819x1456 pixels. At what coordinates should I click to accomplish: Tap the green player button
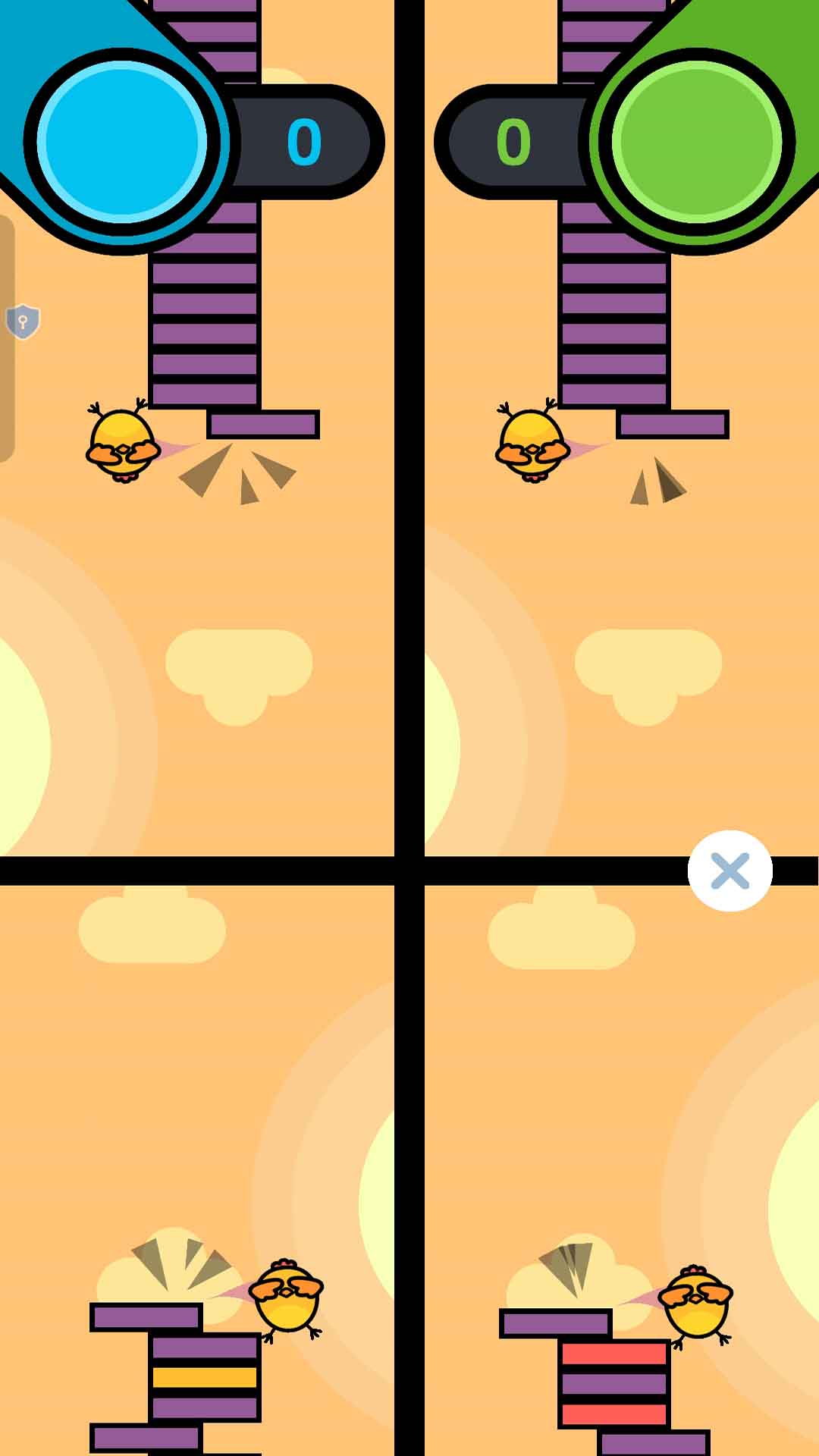tap(696, 143)
